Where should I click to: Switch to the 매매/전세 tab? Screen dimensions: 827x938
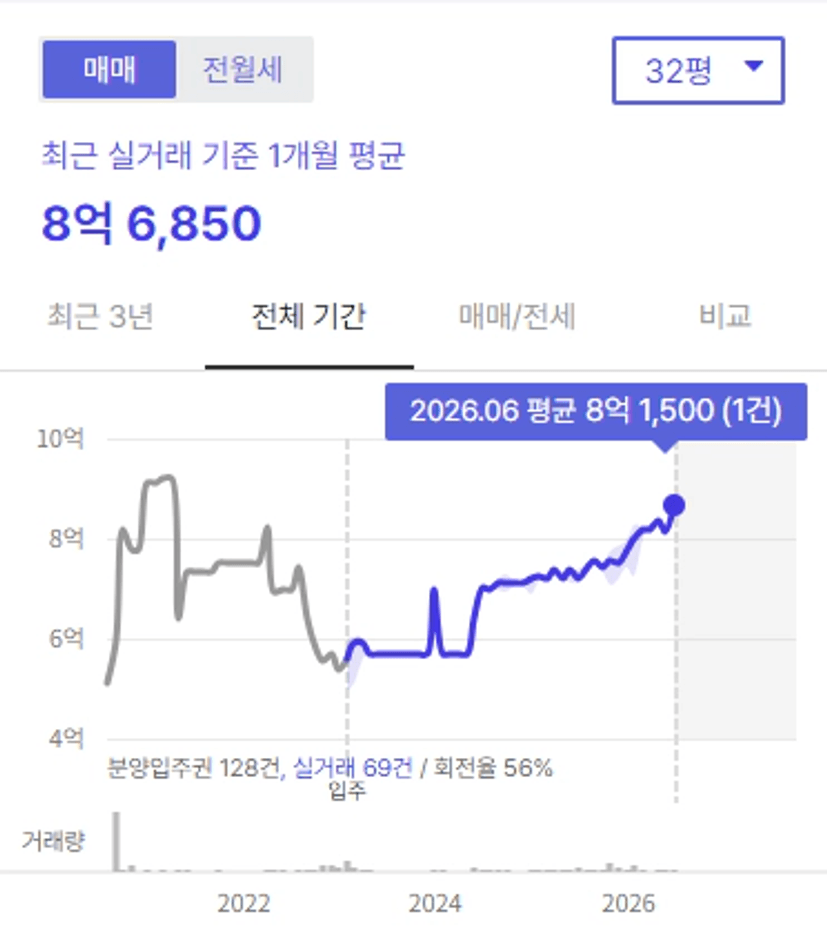coord(517,316)
